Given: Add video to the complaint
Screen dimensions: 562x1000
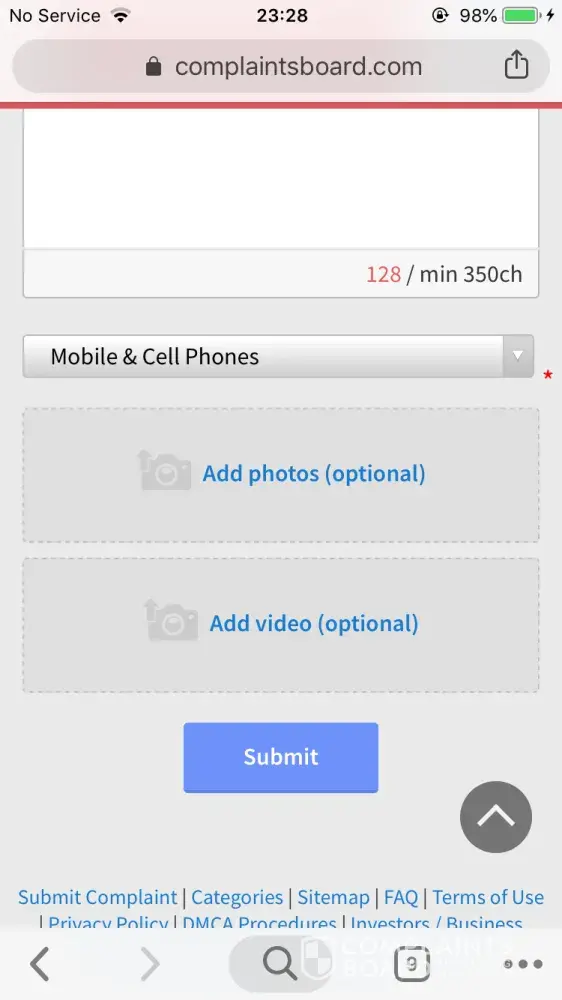Looking at the screenshot, I should [281, 625].
